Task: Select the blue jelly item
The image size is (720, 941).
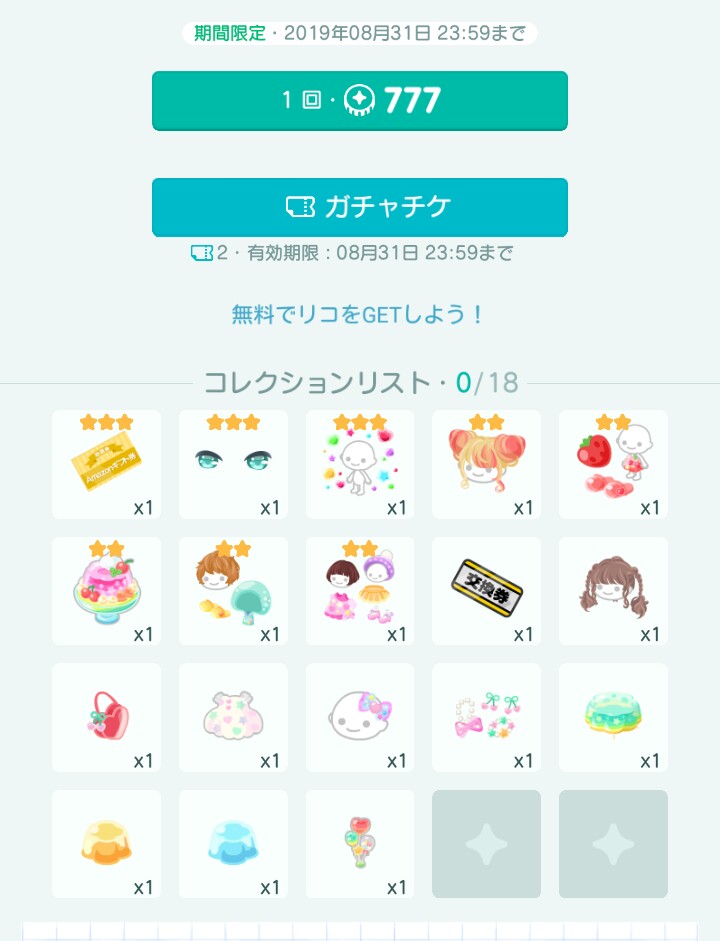Action: click(x=233, y=844)
